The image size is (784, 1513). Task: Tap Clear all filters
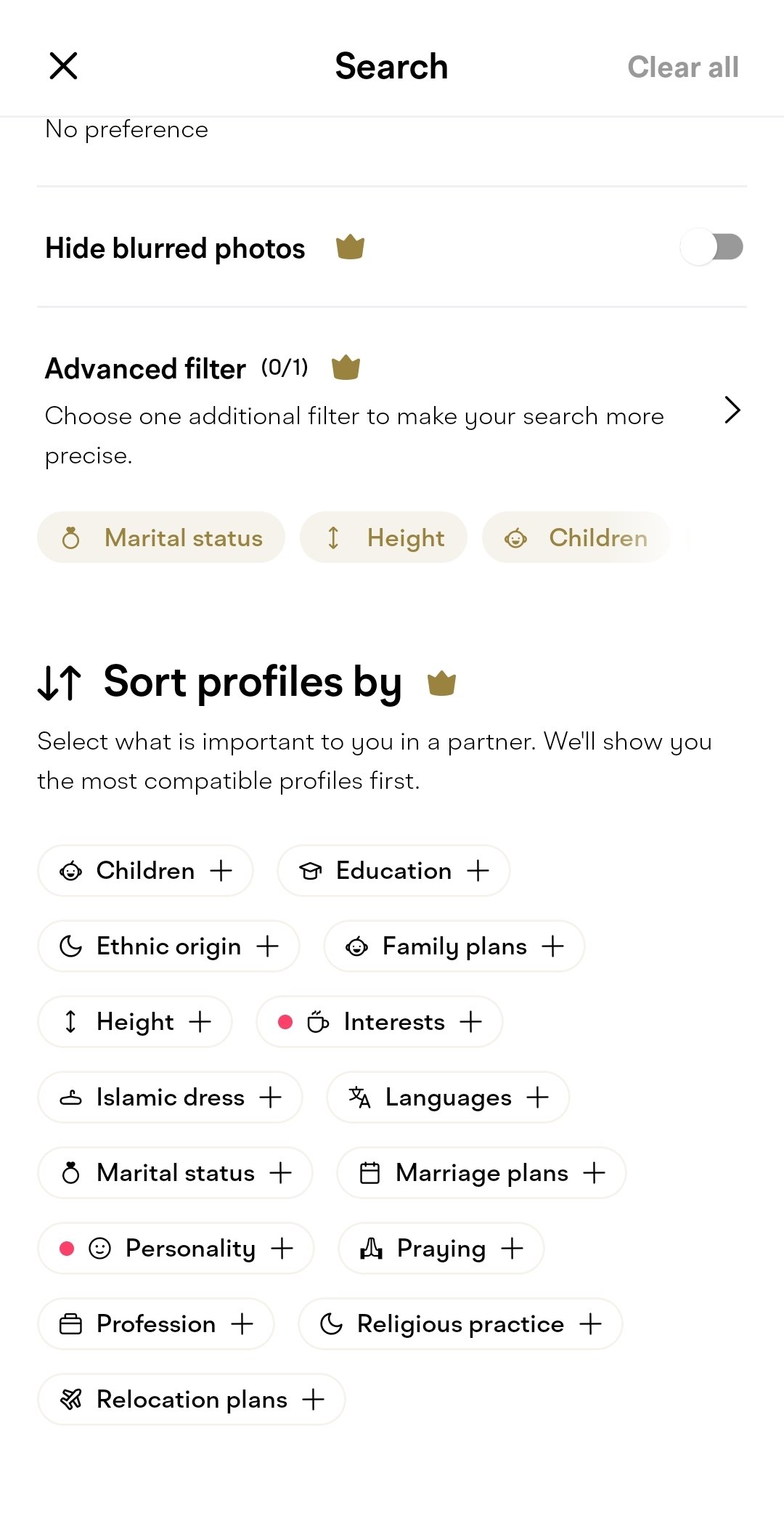click(x=682, y=67)
